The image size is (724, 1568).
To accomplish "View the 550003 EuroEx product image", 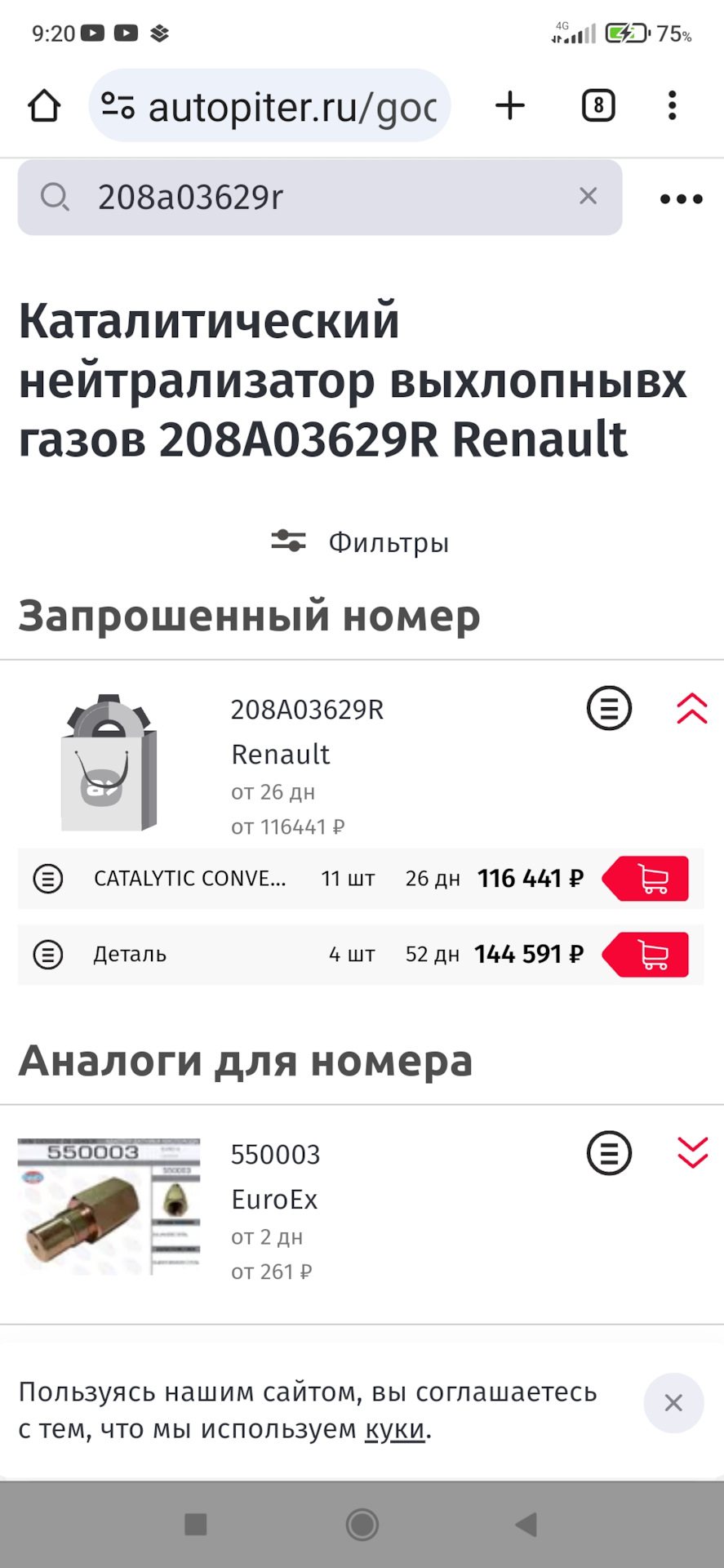I will click(x=109, y=1206).
